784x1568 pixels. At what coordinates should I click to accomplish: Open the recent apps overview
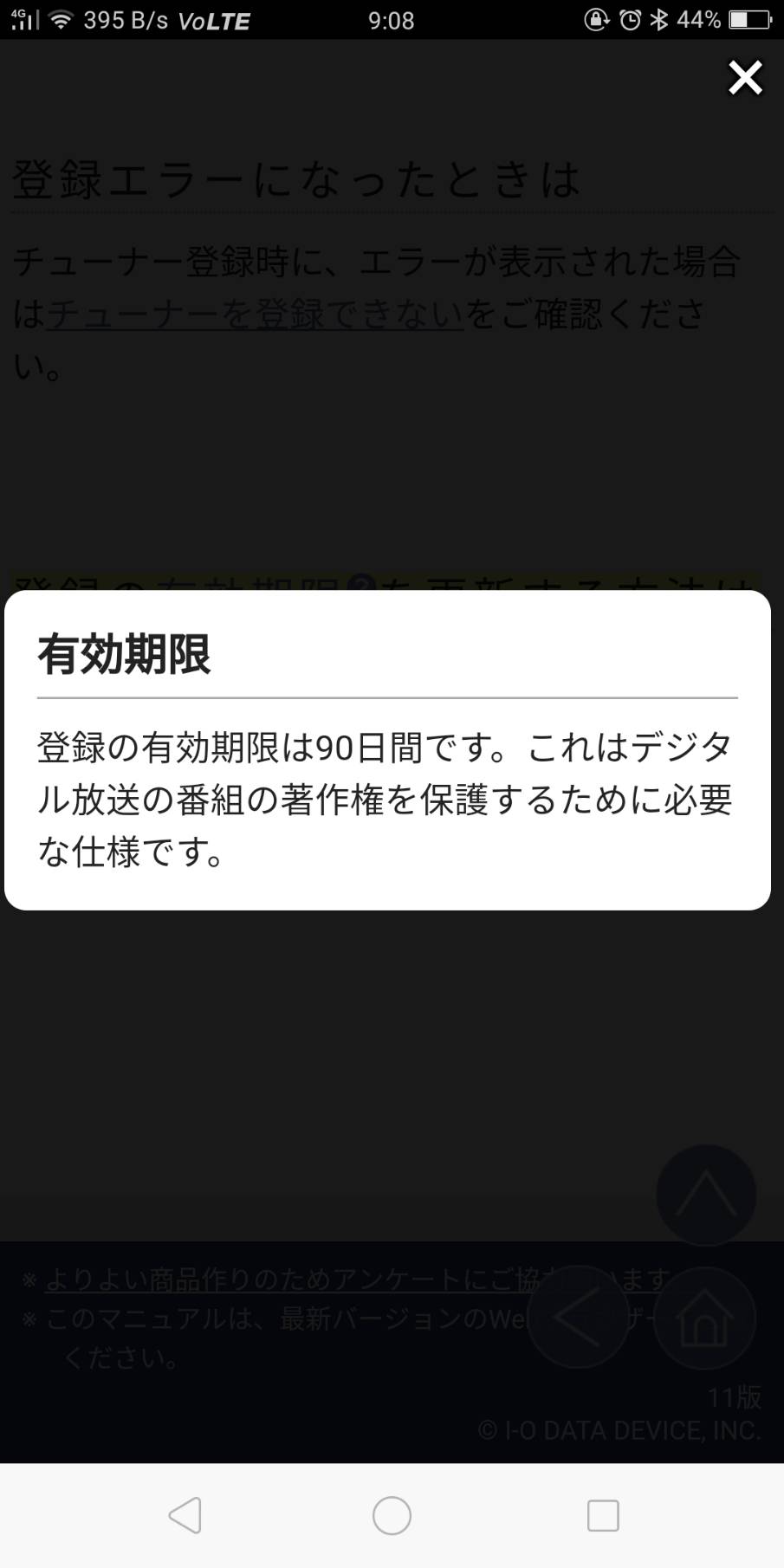(x=603, y=1515)
